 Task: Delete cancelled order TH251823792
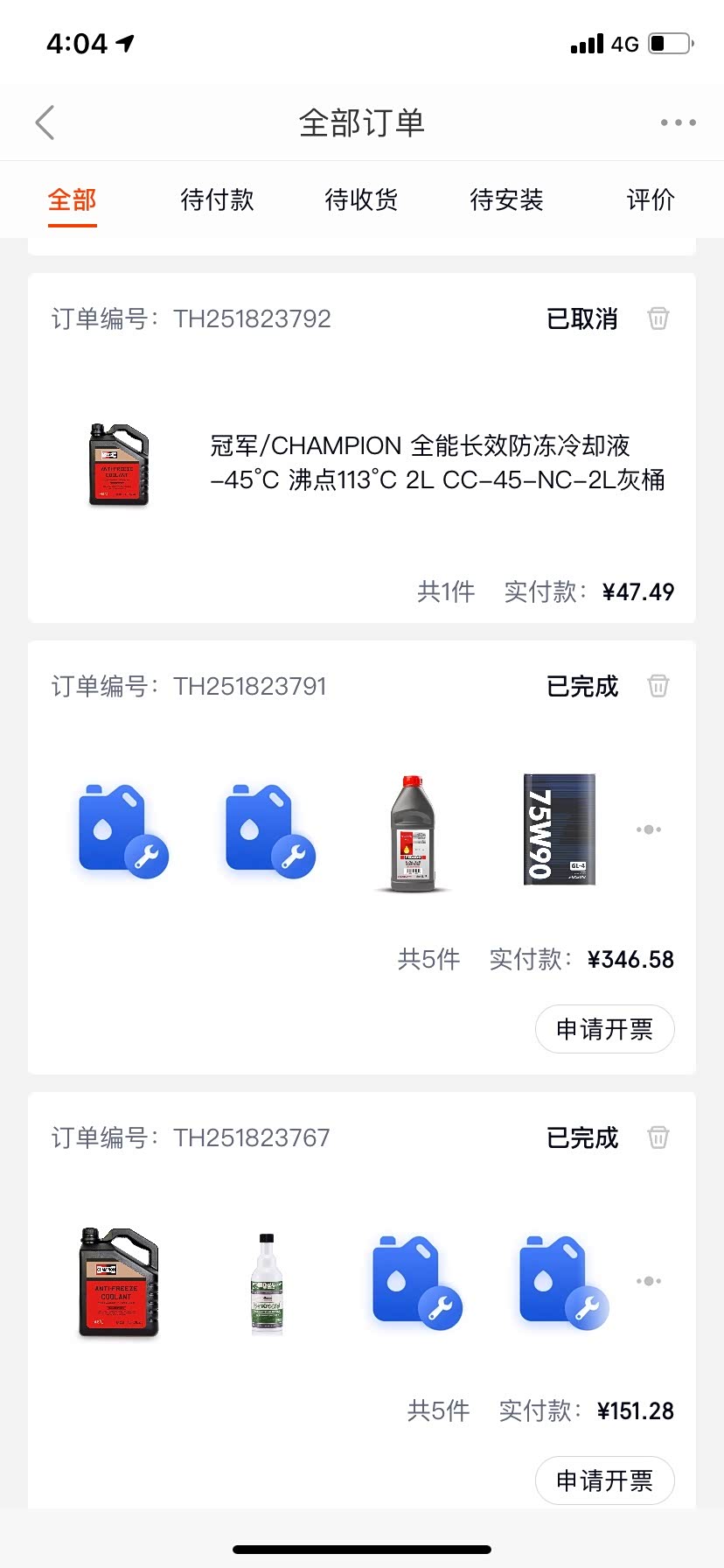click(658, 318)
